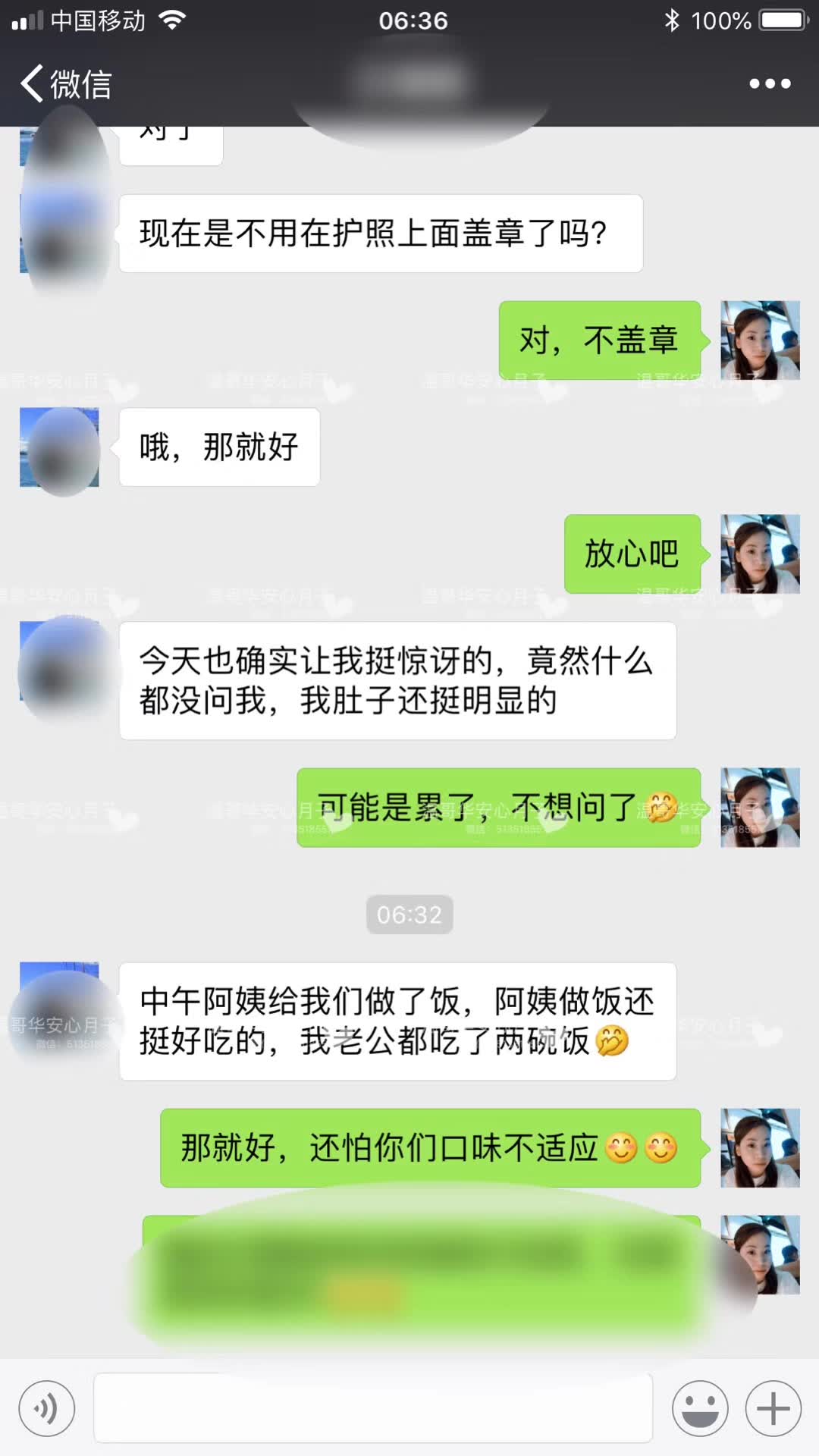Go back to the 微信 chat list
Screen dimensions: 819x1456
point(67,83)
